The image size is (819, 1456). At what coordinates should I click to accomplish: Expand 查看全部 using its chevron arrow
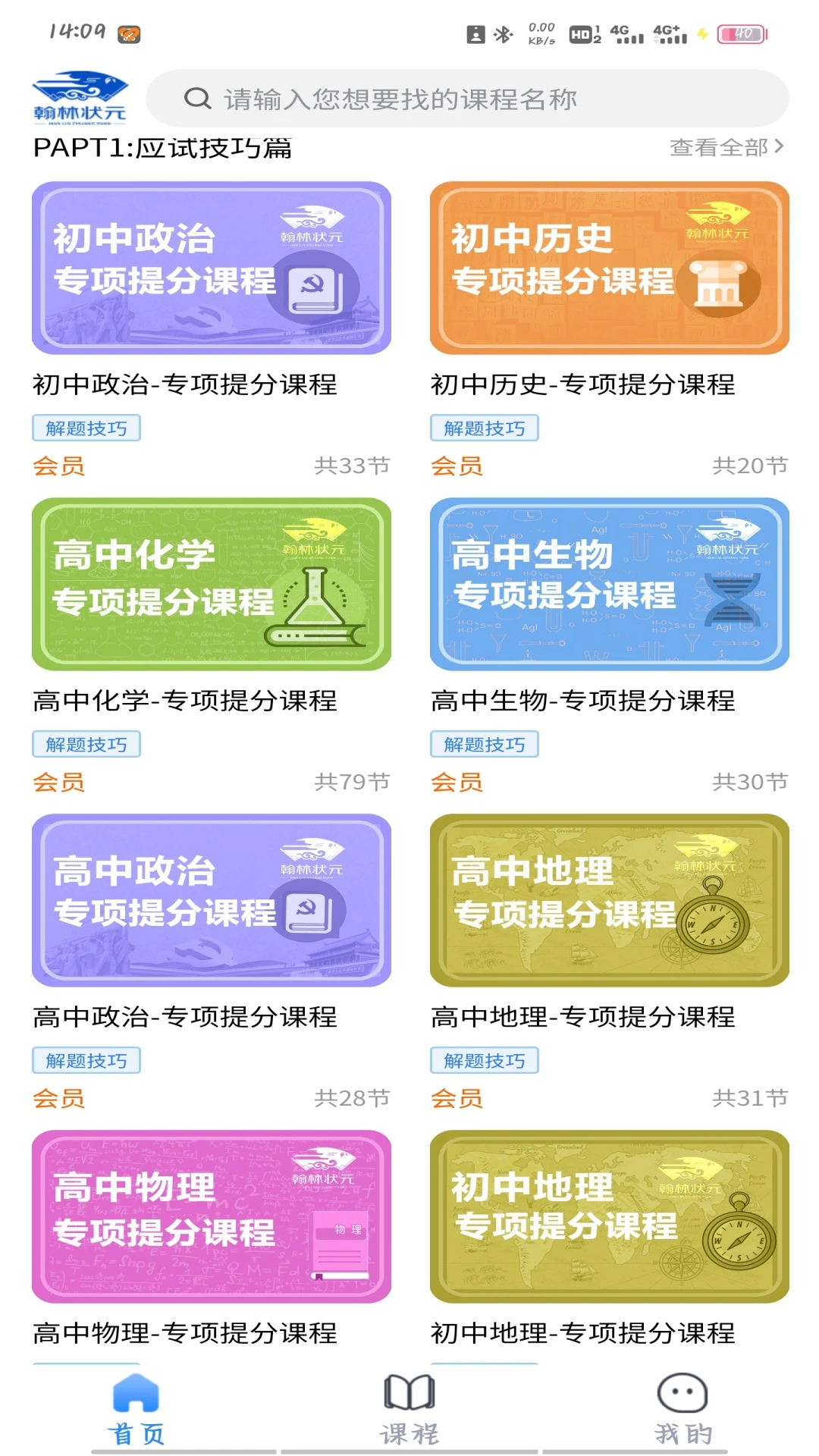coord(778,146)
